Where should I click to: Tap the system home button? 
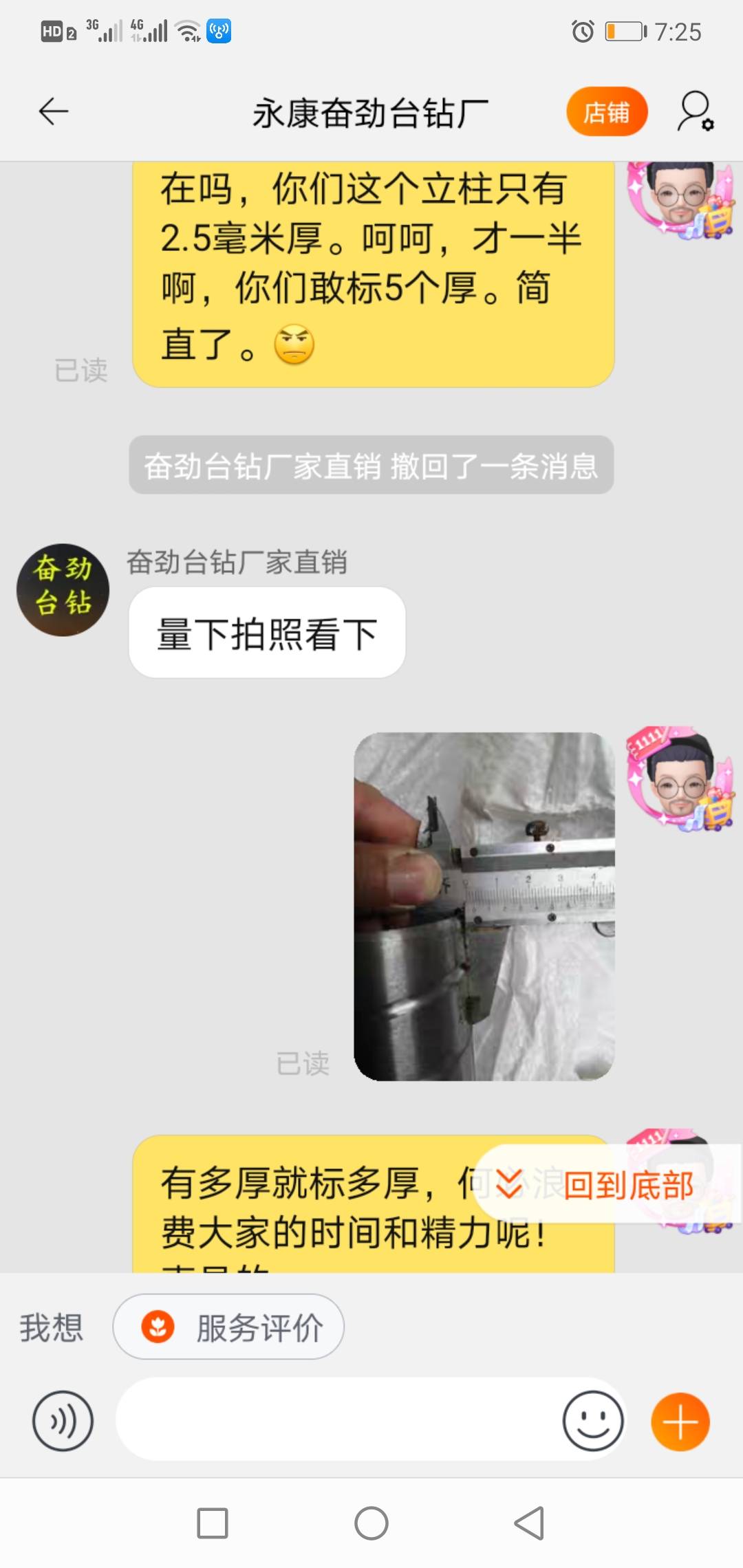tap(371, 1523)
